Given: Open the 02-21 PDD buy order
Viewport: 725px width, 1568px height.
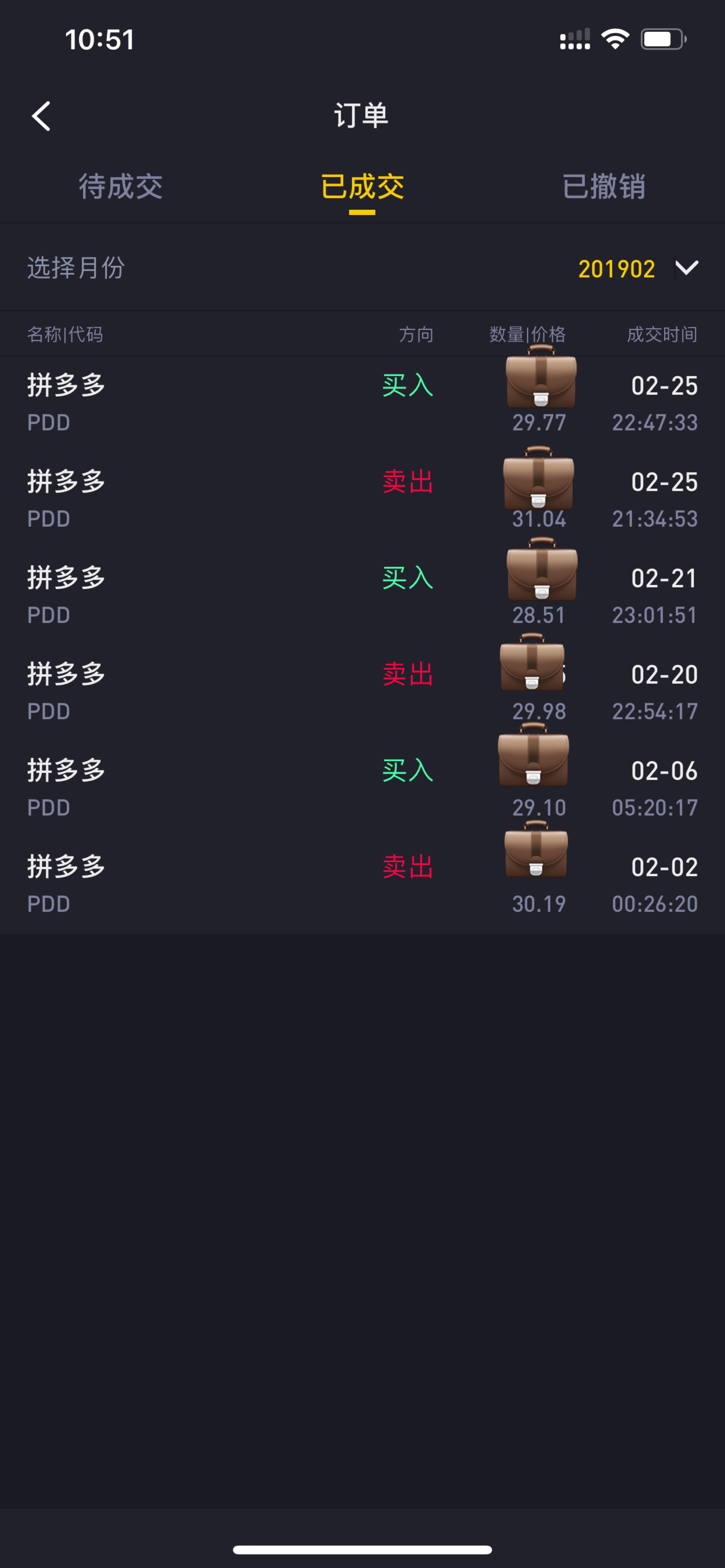Looking at the screenshot, I should [362, 596].
